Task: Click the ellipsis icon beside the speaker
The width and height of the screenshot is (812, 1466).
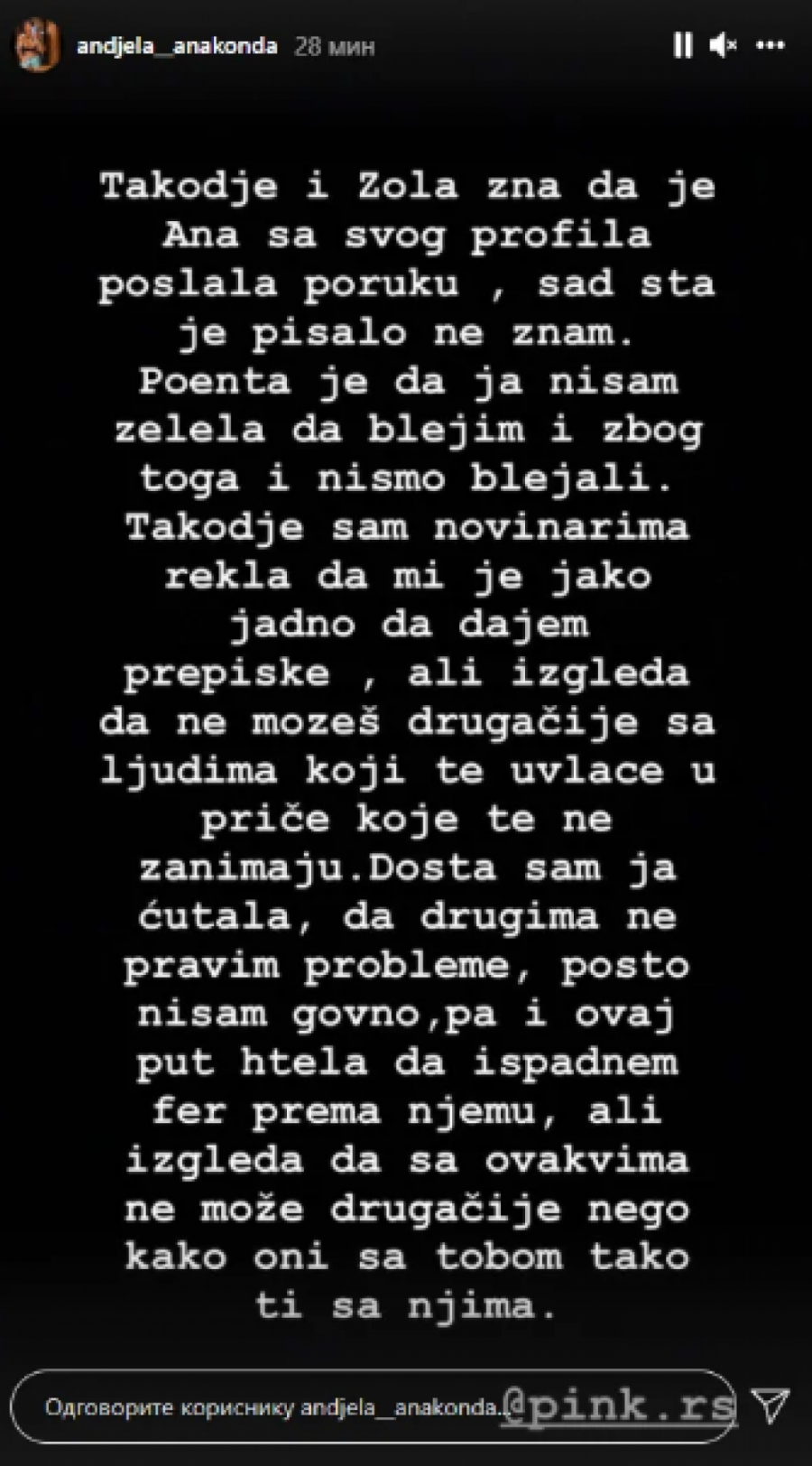Action: [771, 47]
